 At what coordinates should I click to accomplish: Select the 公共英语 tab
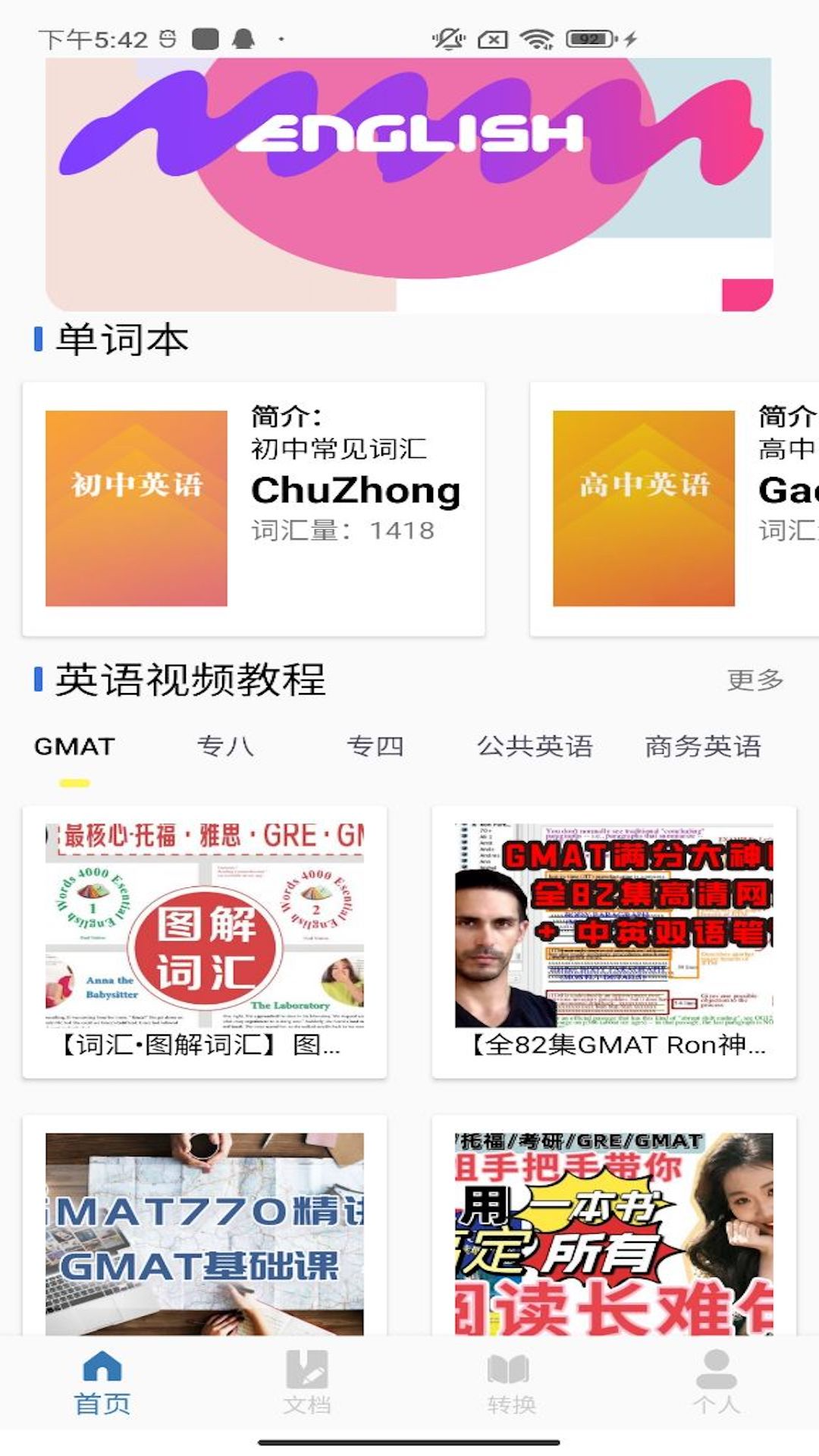pos(537,746)
